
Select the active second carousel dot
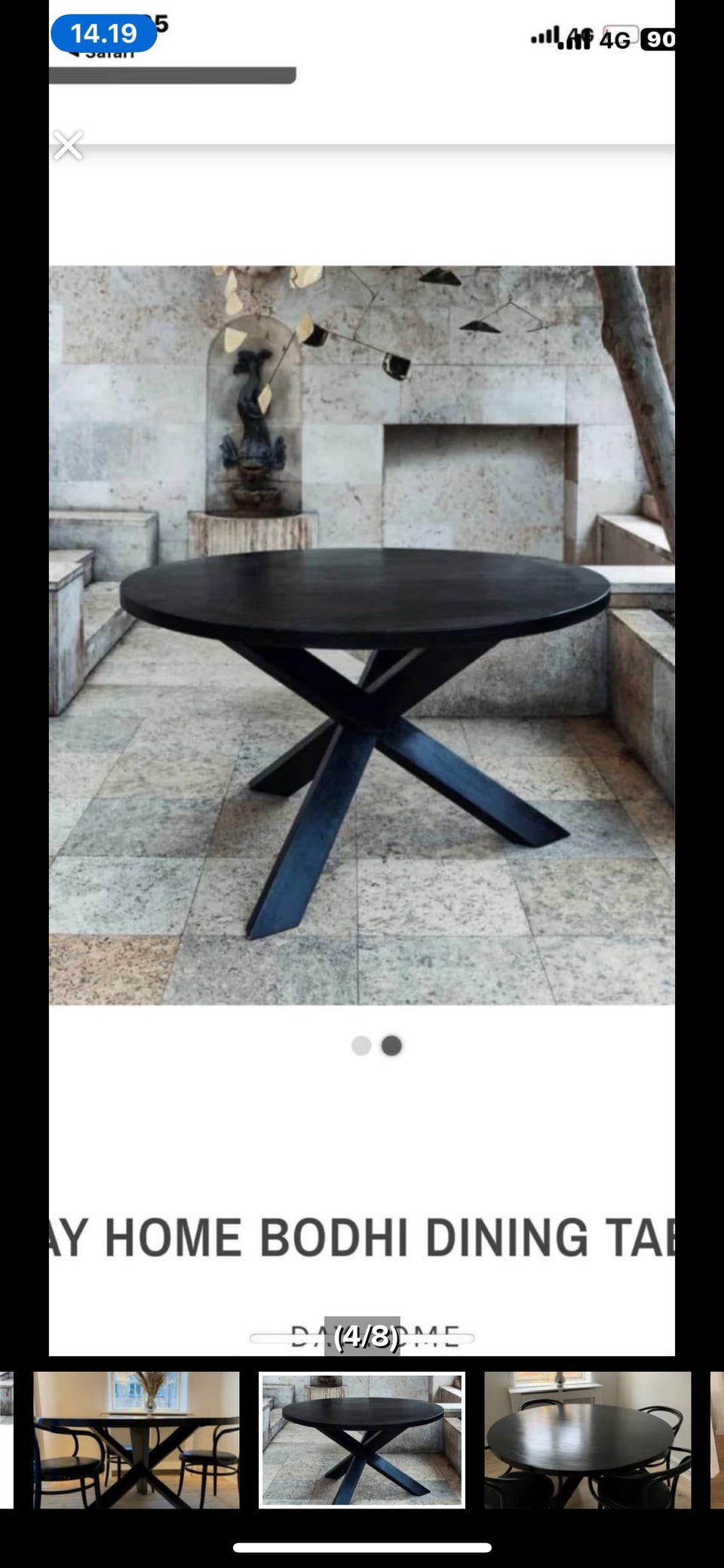390,1045
